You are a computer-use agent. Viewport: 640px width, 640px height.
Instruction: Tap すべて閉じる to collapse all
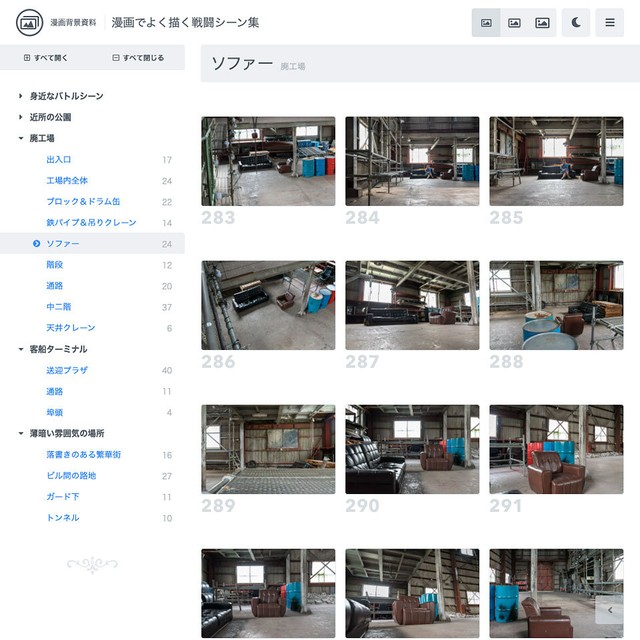tap(138, 58)
